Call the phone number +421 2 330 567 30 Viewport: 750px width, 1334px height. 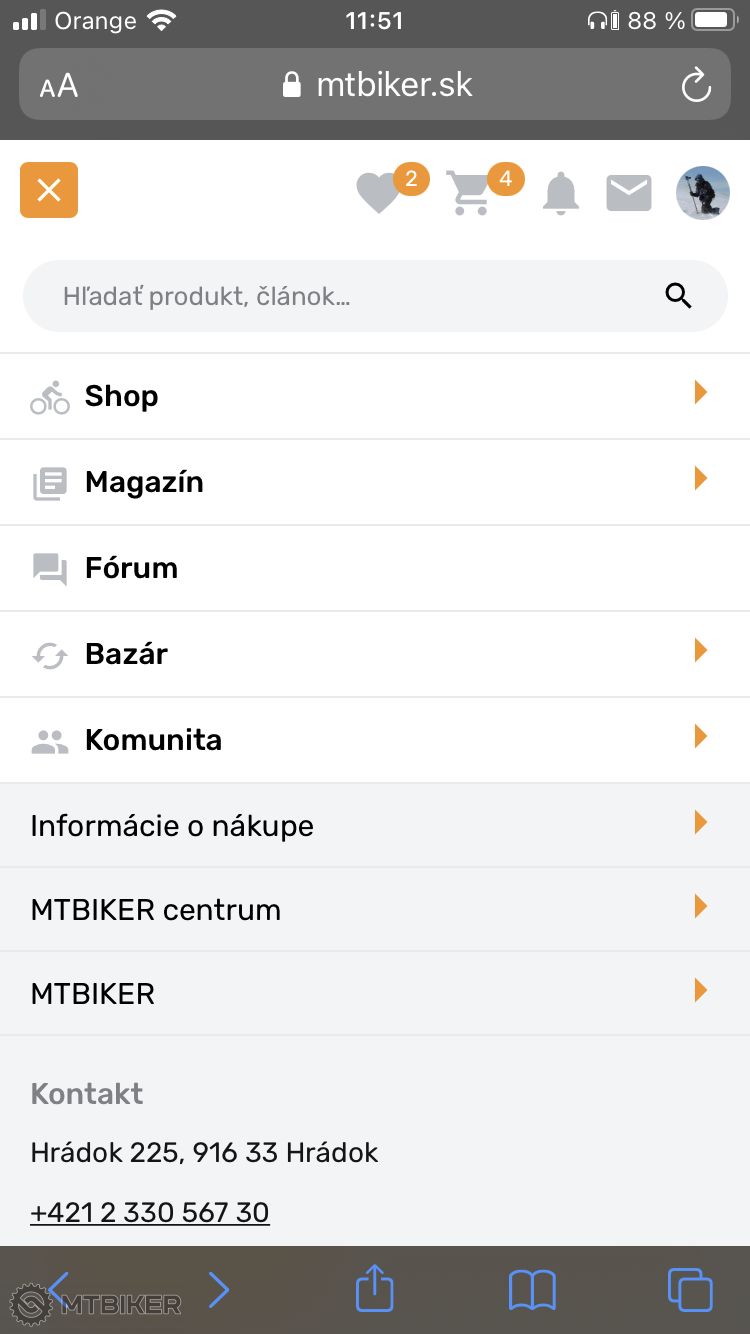click(x=150, y=1213)
